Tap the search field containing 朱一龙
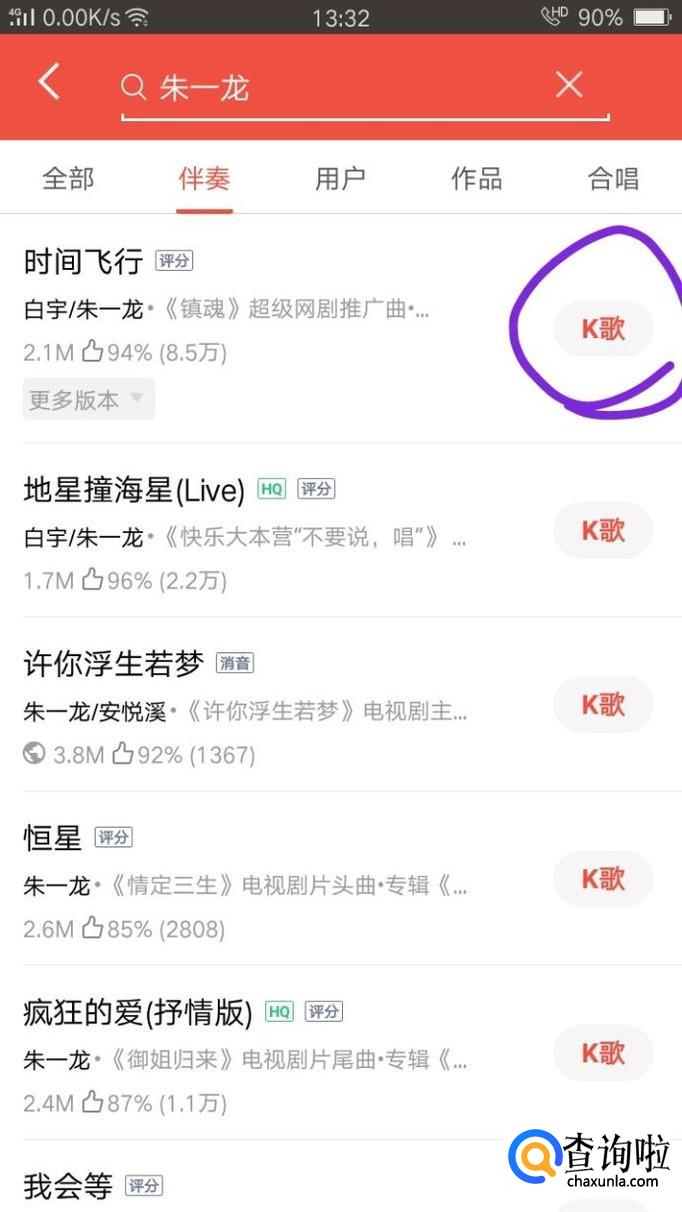Viewport: 682px width, 1212px height. (x=340, y=87)
